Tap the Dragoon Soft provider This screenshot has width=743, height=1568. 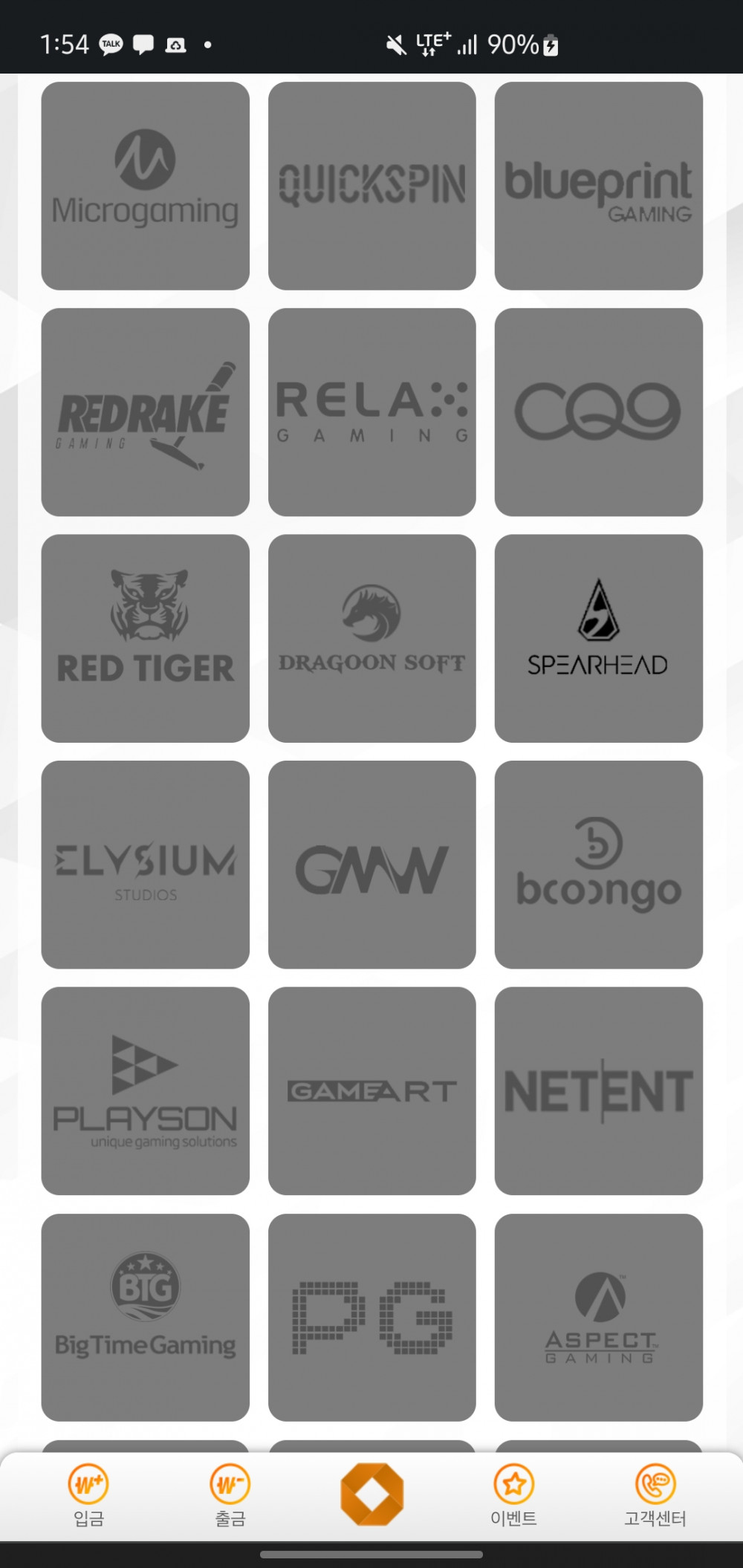[x=371, y=638]
